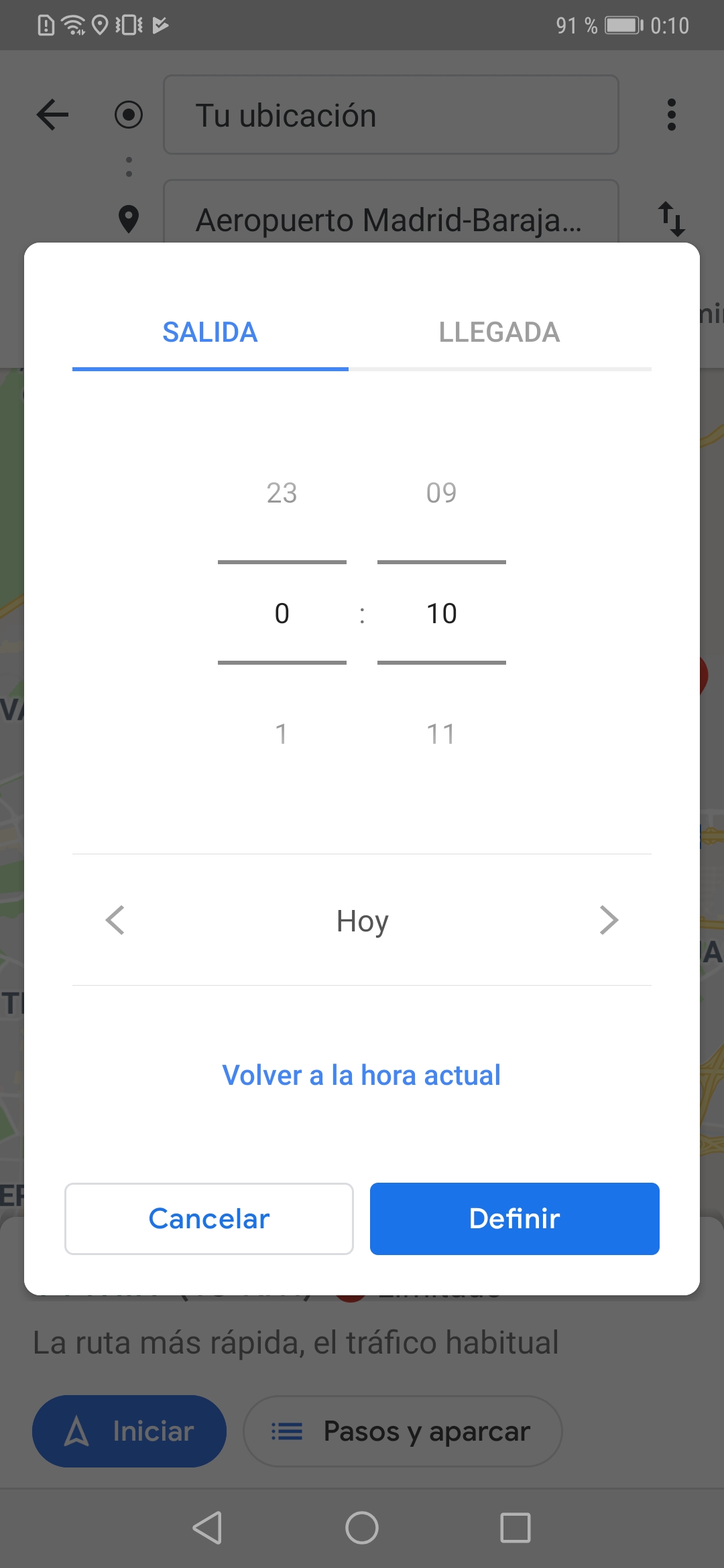Cancel the time selection dialog

click(x=209, y=1219)
